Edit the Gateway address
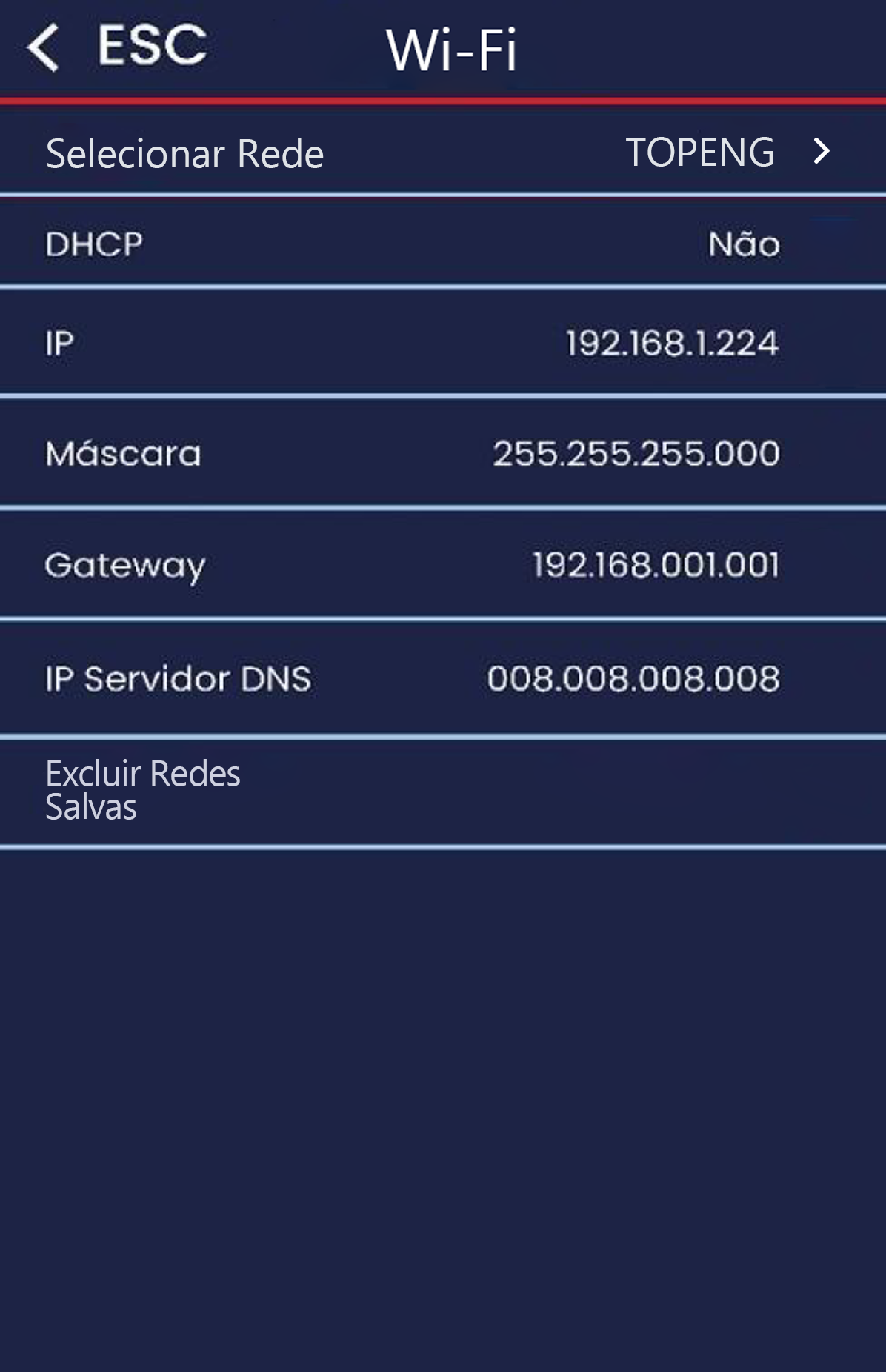This screenshot has height=1372, width=886. pos(655,566)
